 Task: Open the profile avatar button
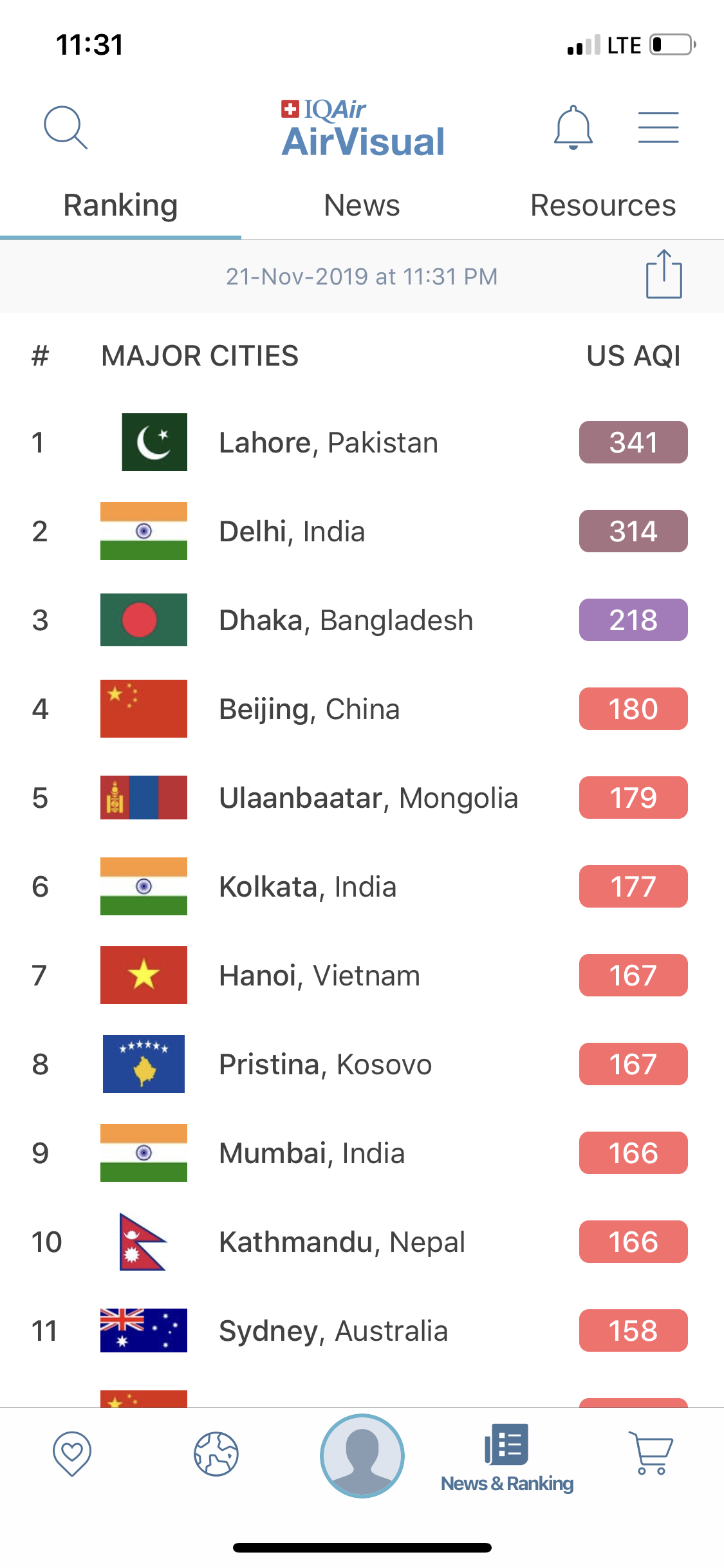[x=362, y=1455]
